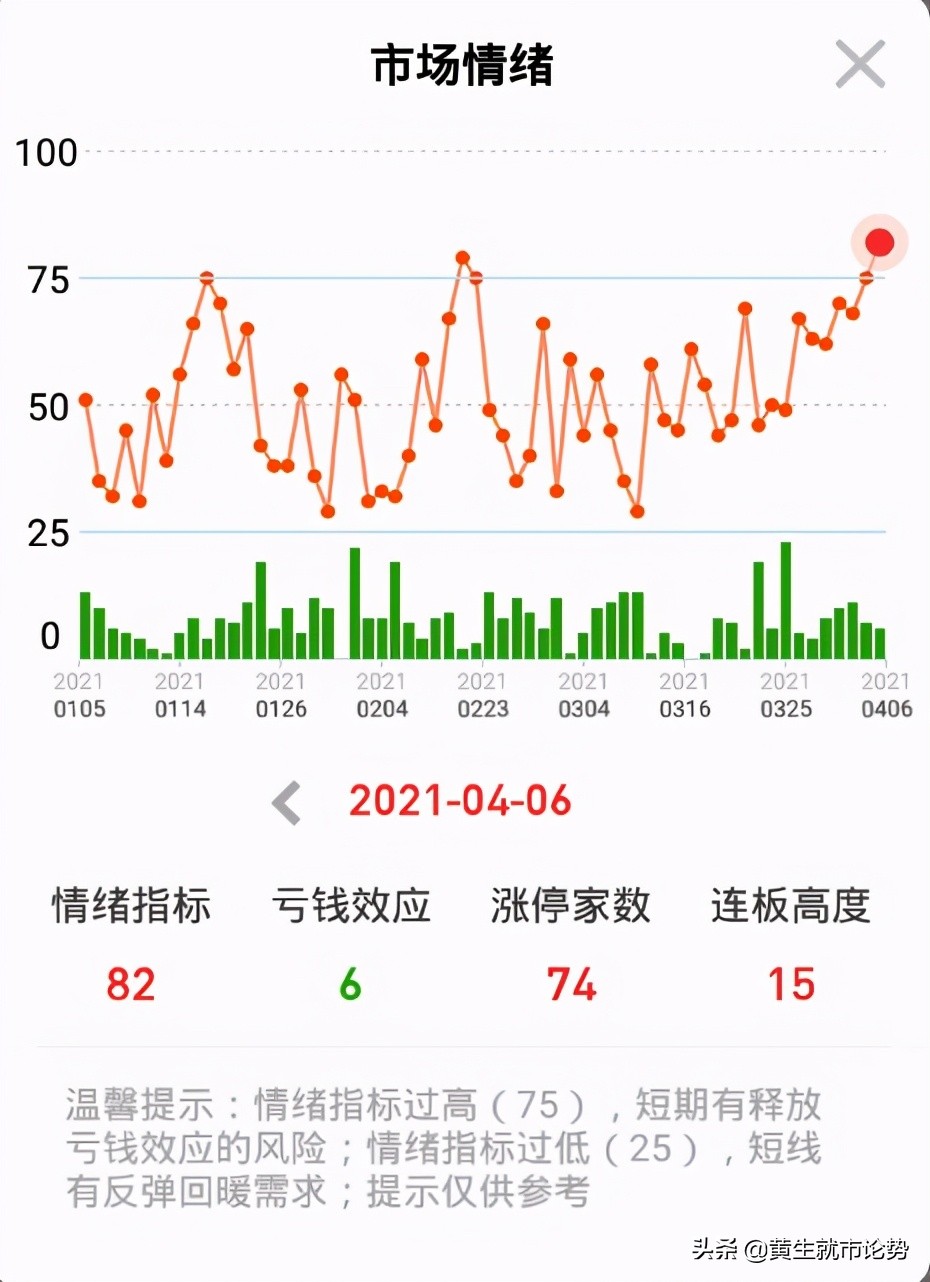This screenshot has width=930, height=1282.
Task: Click the value 74 under 涨停家数
Action: coord(570,985)
